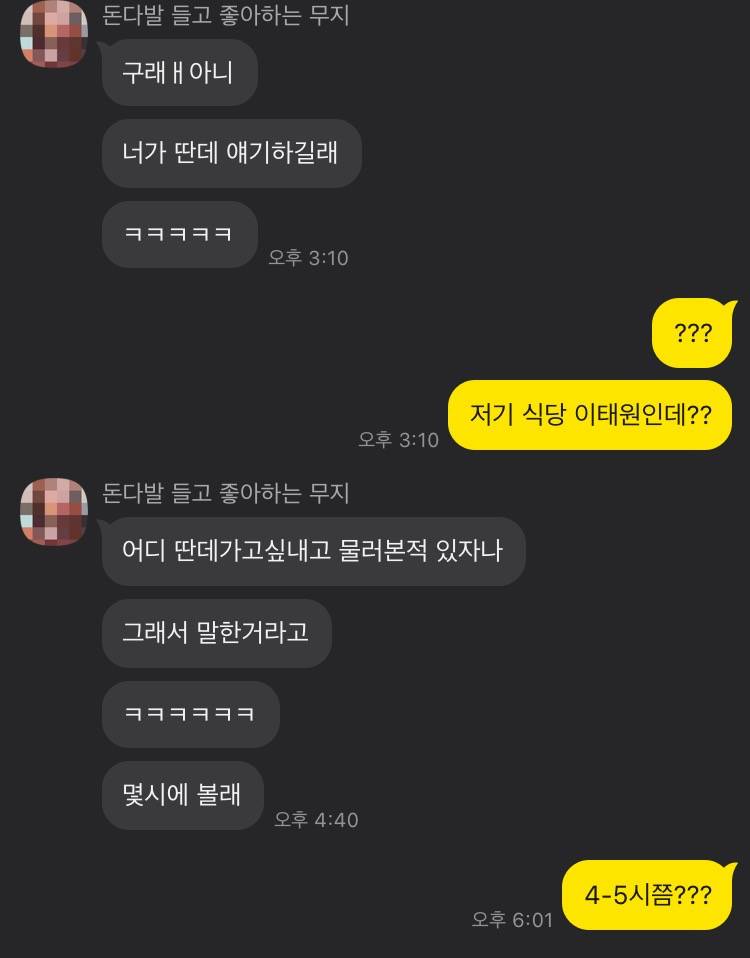Select the second 'ㅋㅋㅋㅋㅋㅋ' message
The width and height of the screenshot is (750, 958).
click(x=190, y=714)
